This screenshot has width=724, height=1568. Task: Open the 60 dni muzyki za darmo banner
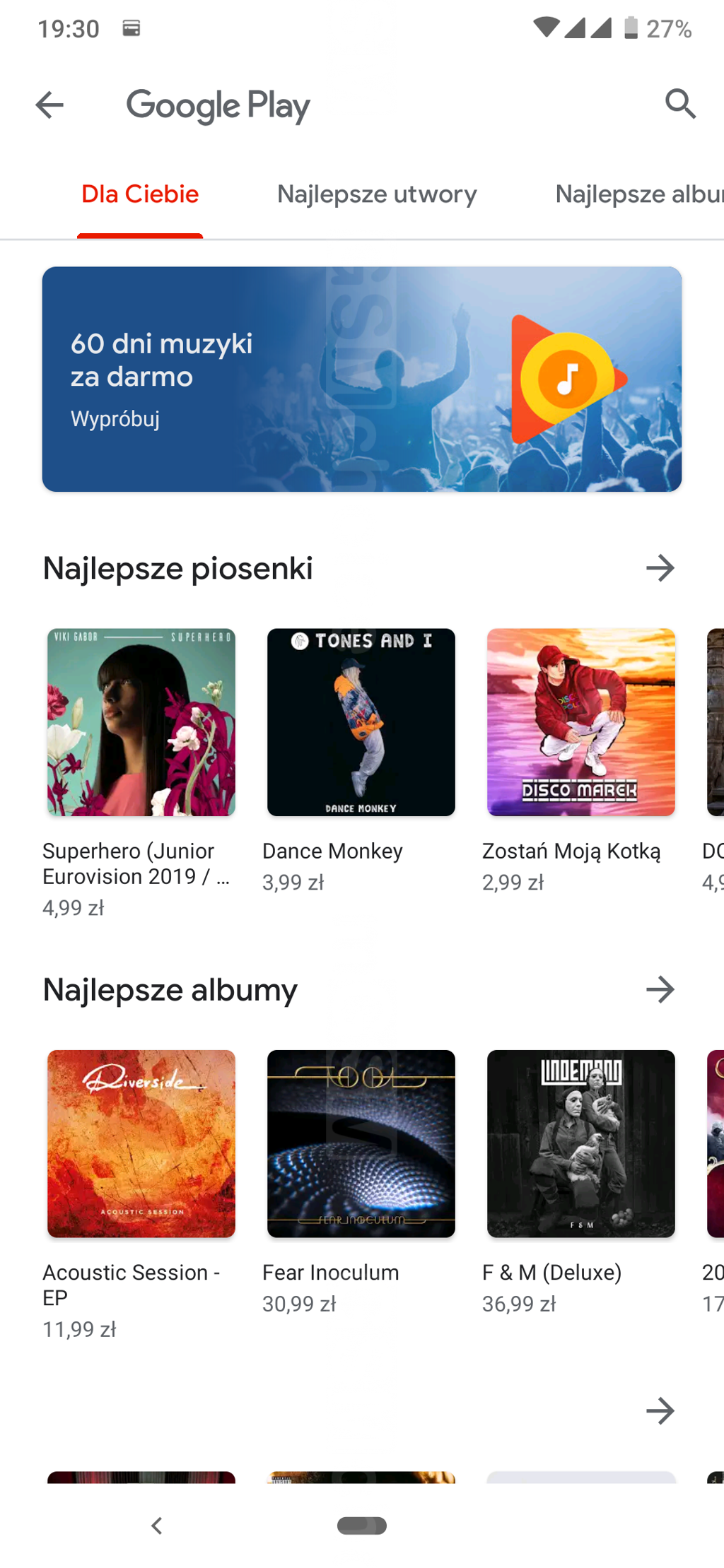(x=361, y=379)
